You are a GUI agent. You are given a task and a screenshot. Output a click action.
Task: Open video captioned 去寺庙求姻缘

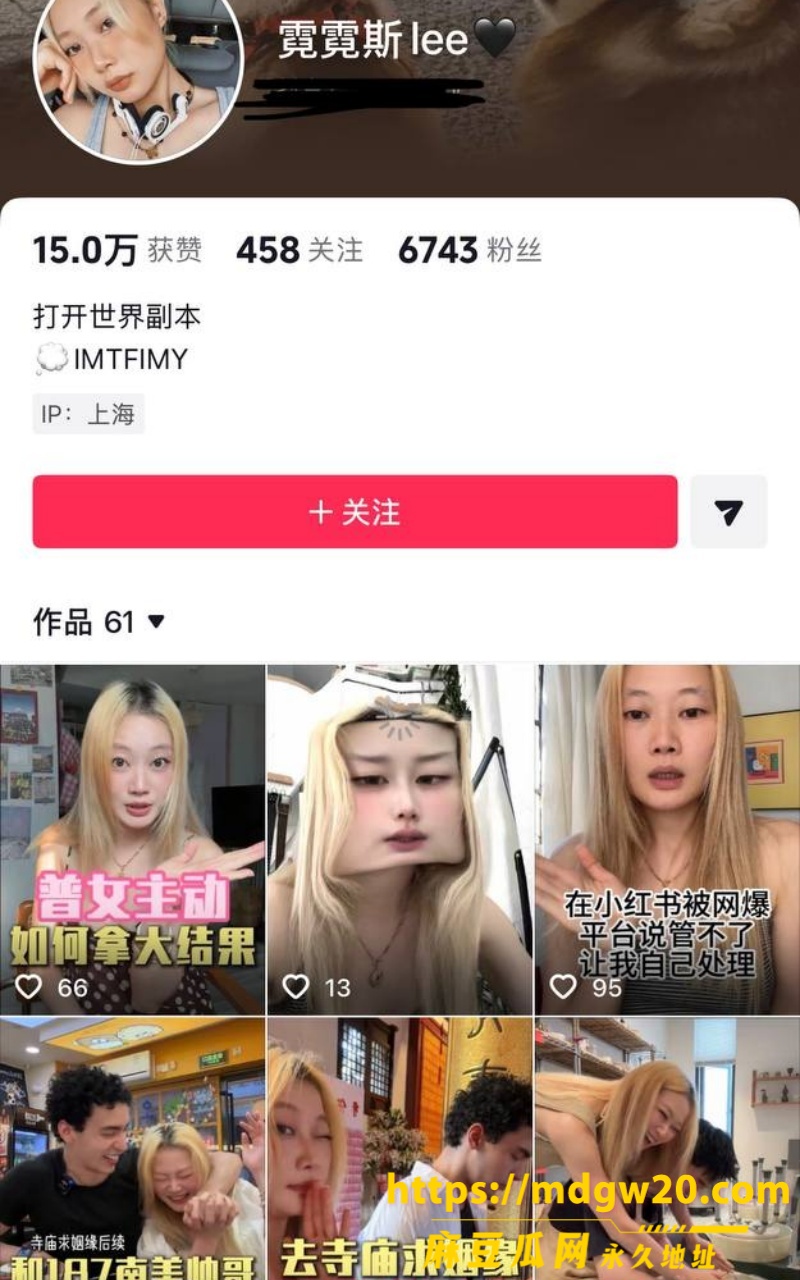click(400, 1149)
